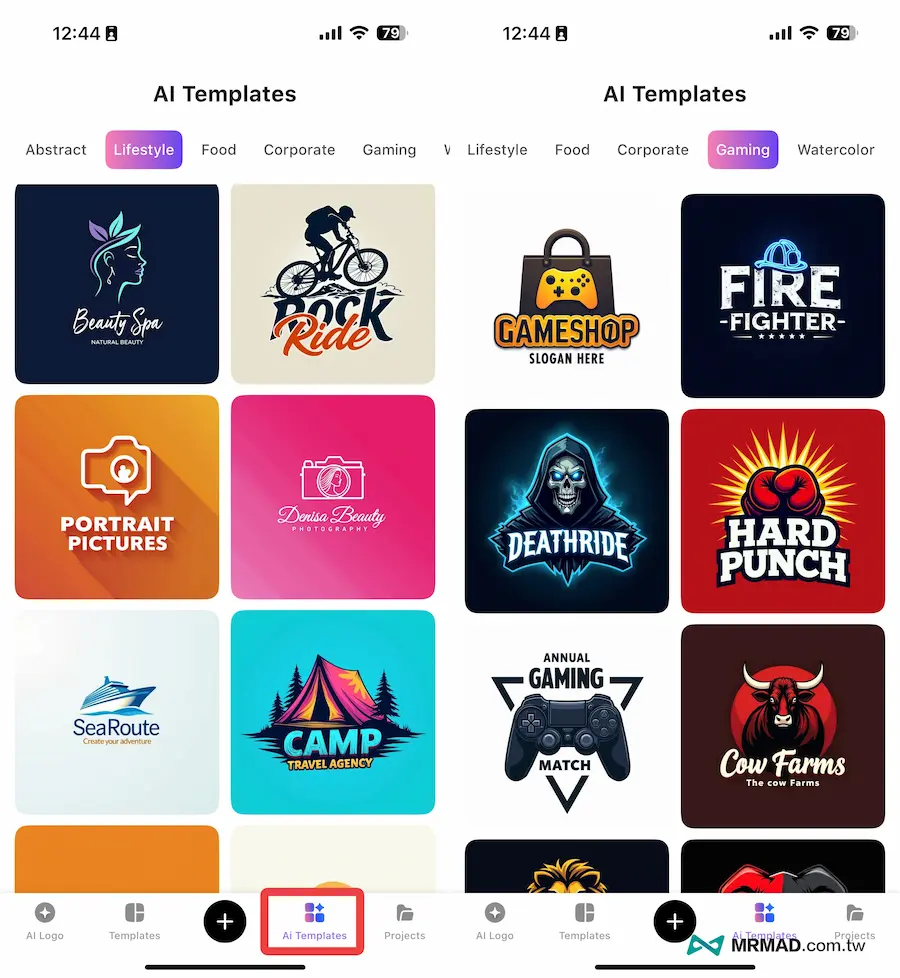900x978 pixels.
Task: Open the Portrait Pictures template
Action: pos(117,497)
